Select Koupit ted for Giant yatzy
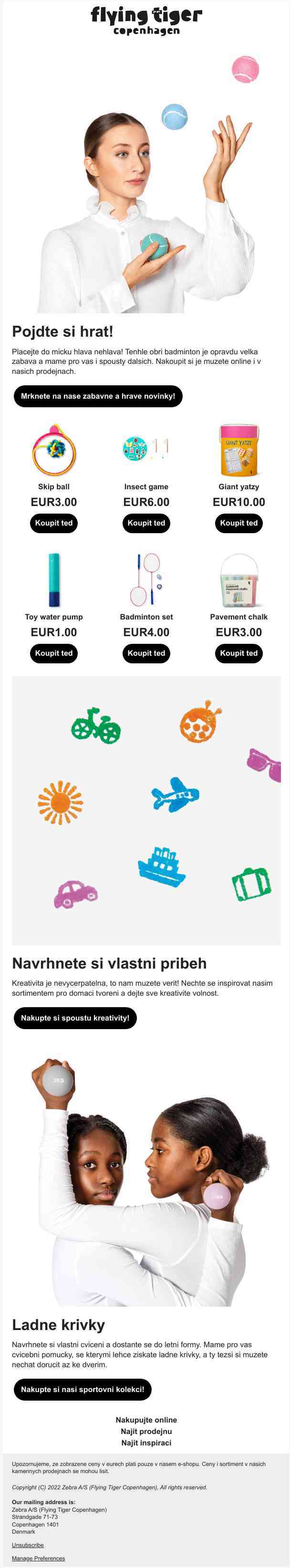The width and height of the screenshot is (290, 1568). pyautogui.click(x=238, y=523)
